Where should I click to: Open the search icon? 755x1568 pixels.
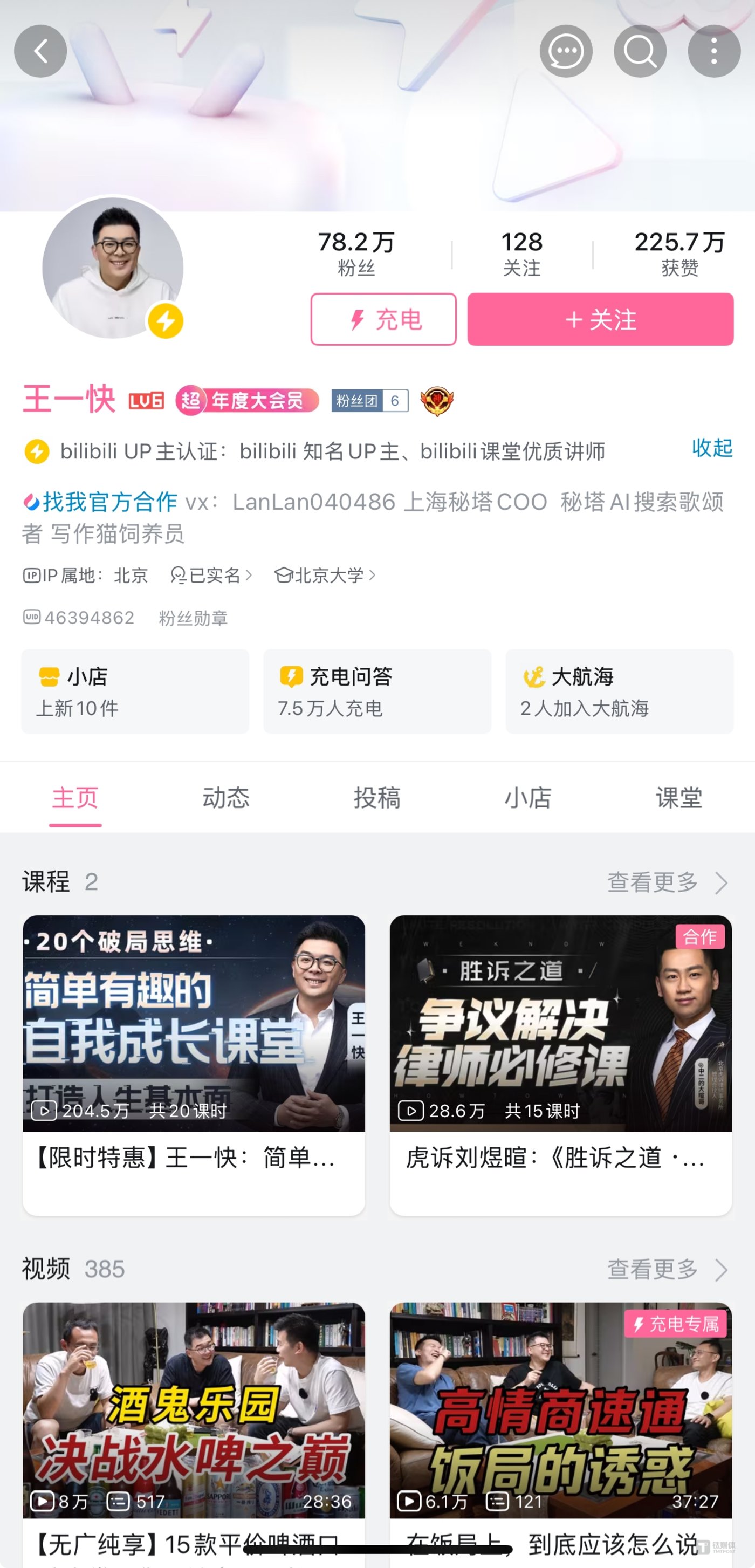(x=639, y=51)
